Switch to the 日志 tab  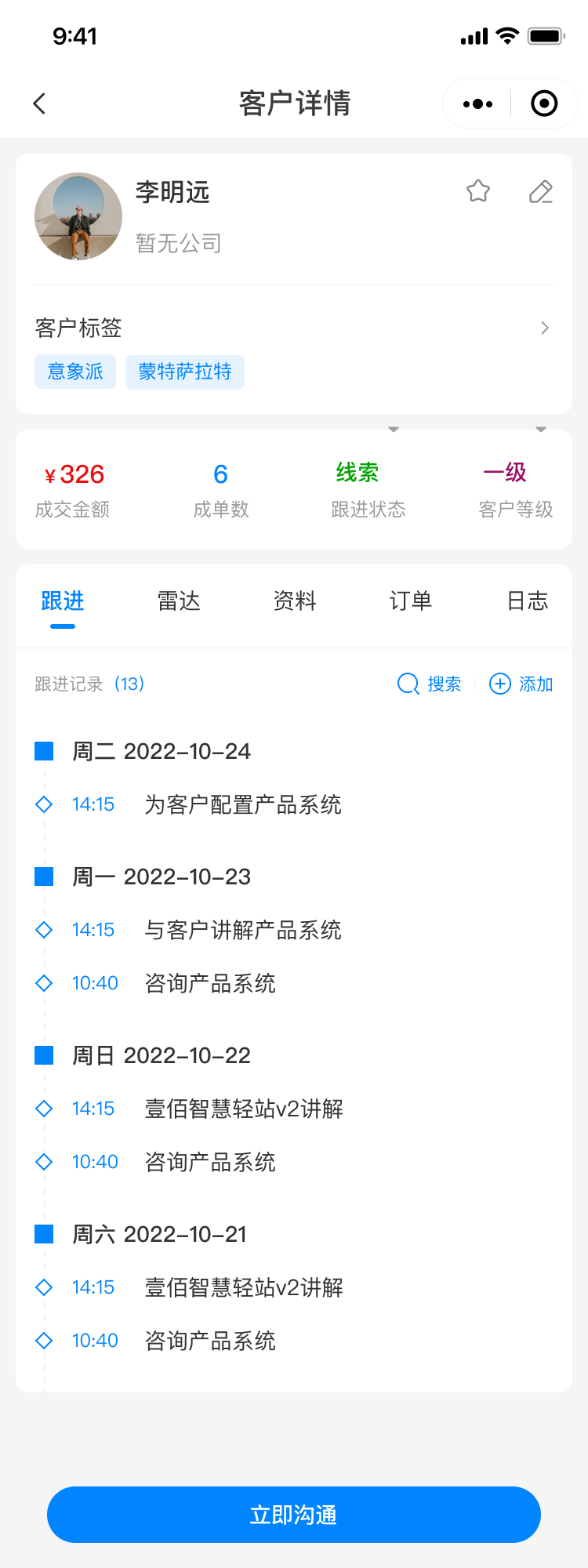click(x=527, y=601)
